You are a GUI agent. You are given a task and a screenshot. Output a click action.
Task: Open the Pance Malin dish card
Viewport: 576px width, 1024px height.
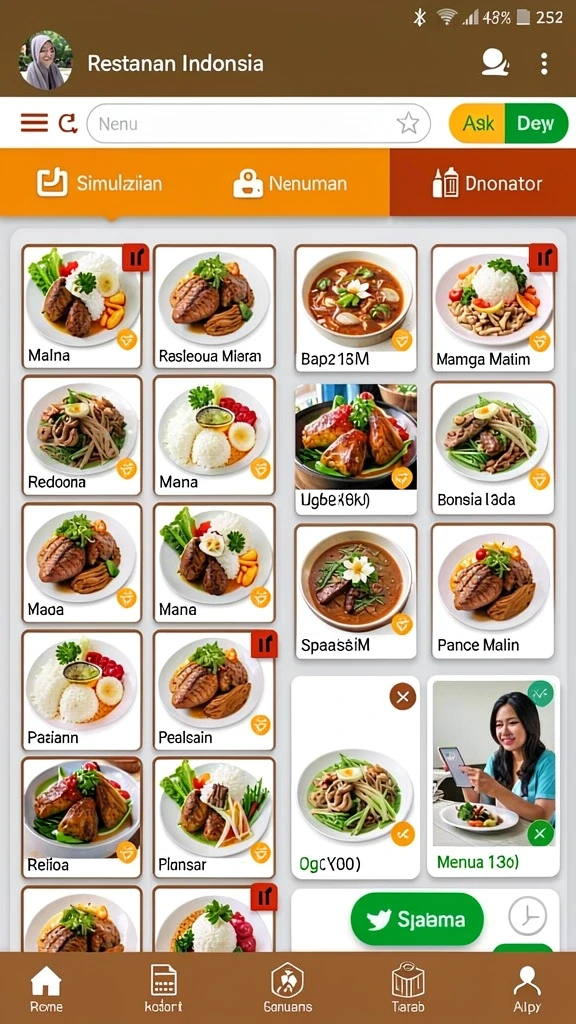tap(493, 591)
